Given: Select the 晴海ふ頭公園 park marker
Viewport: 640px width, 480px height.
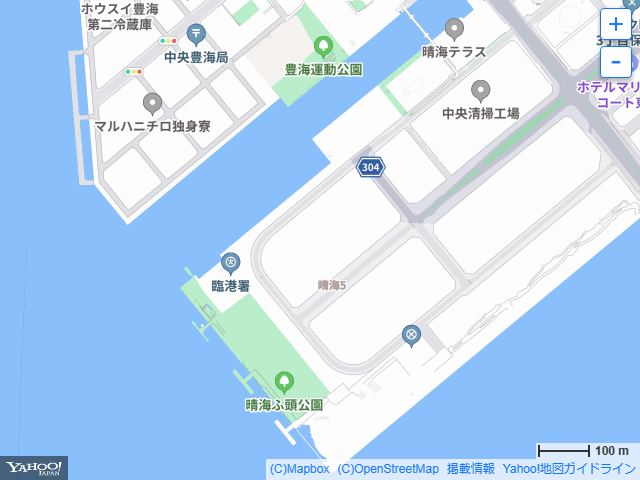Looking at the screenshot, I should [284, 382].
